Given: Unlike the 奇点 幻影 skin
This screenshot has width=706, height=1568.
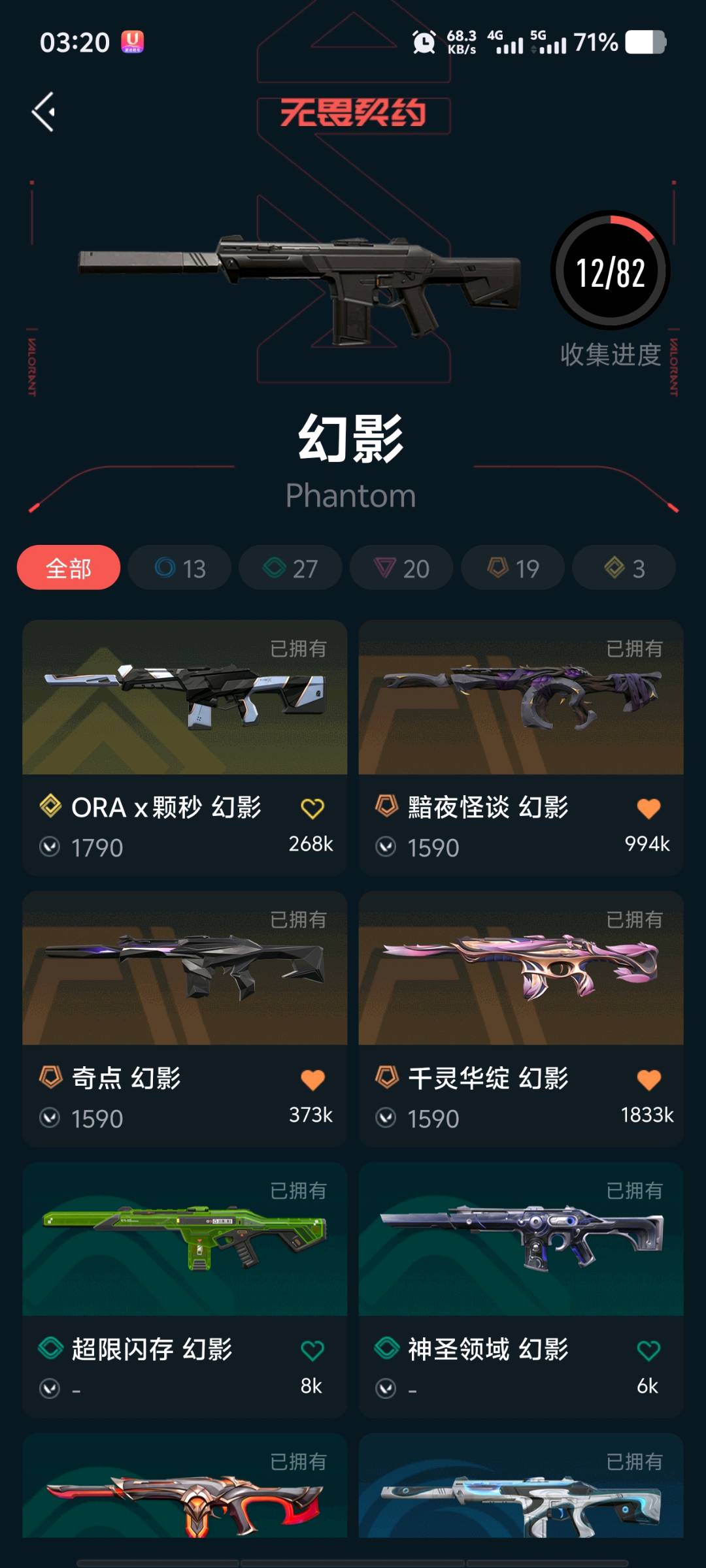Looking at the screenshot, I should 312,1080.
